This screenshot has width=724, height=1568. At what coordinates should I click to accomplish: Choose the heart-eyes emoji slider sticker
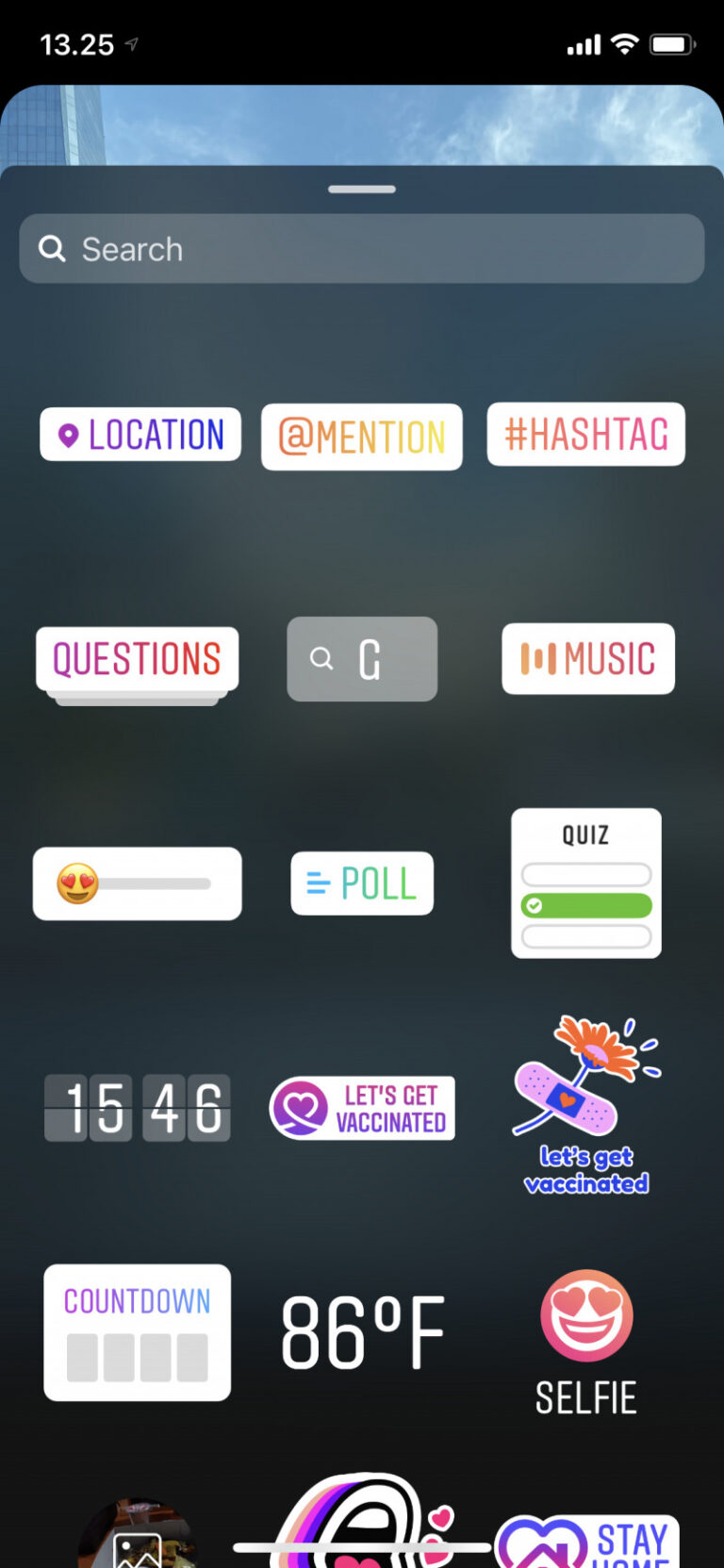pos(138,883)
